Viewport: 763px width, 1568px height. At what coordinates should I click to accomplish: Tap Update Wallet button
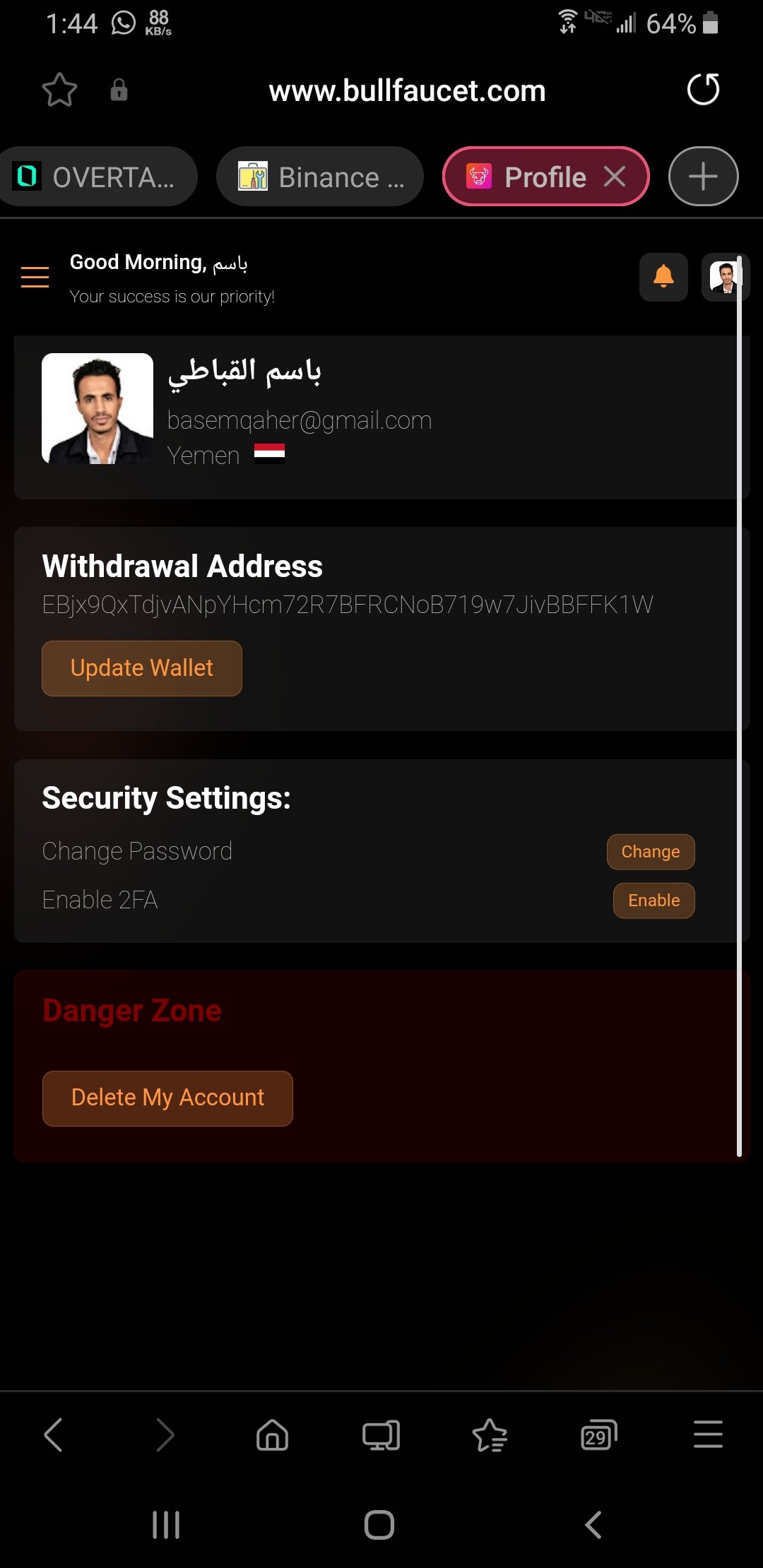pos(142,668)
